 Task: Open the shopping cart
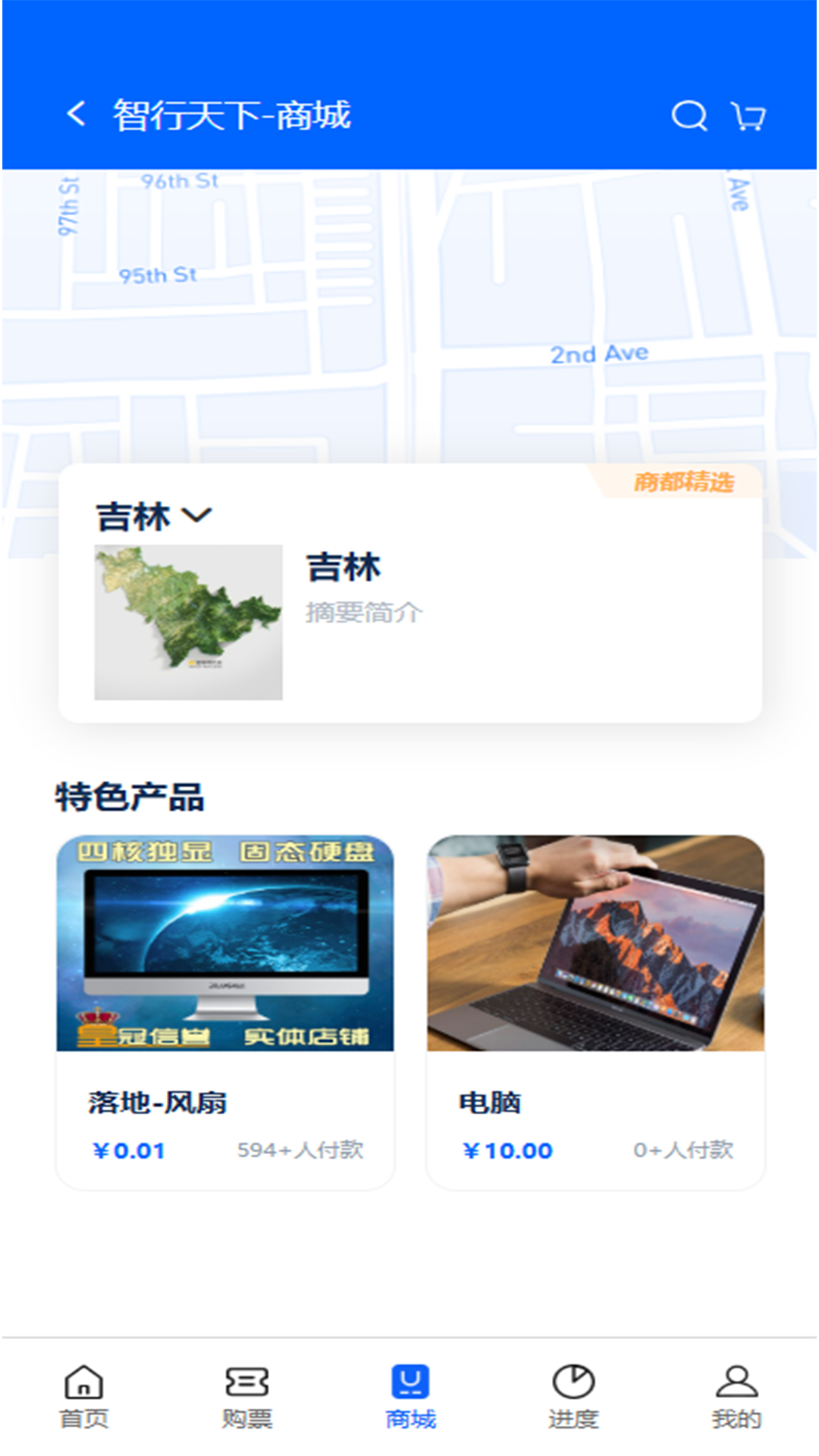click(x=748, y=116)
